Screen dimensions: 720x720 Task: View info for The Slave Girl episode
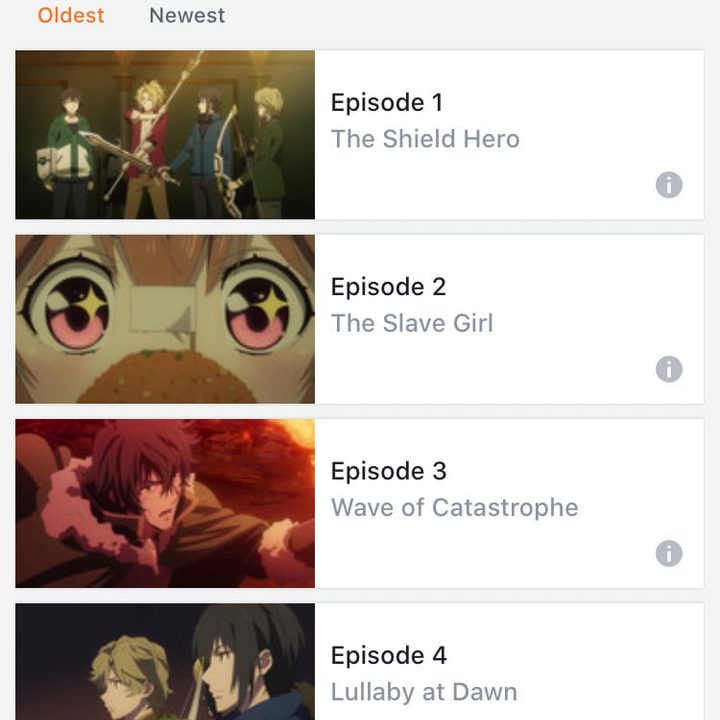click(669, 369)
